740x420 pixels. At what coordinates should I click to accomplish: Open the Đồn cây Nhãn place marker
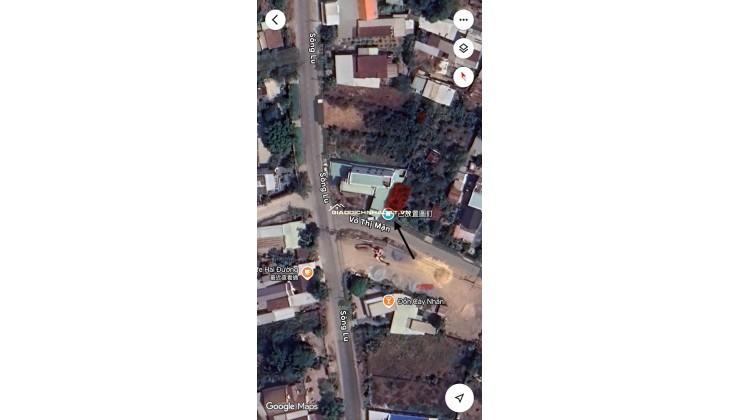point(388,300)
